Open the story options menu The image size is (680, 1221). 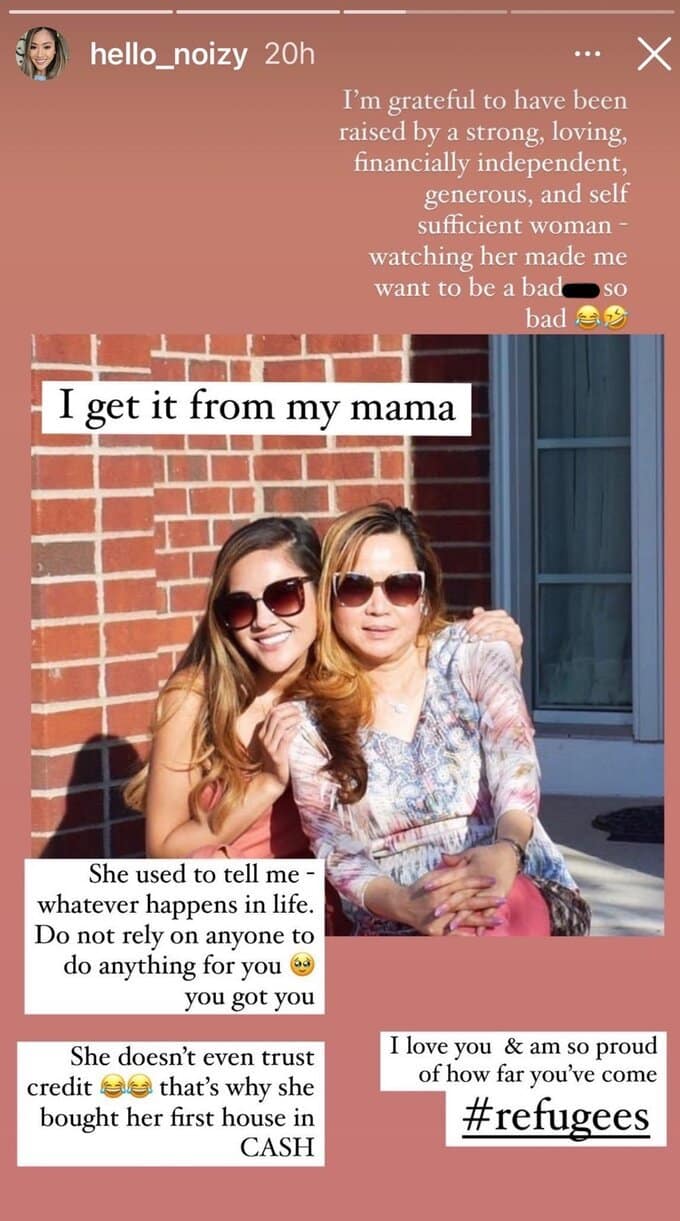pos(588,54)
